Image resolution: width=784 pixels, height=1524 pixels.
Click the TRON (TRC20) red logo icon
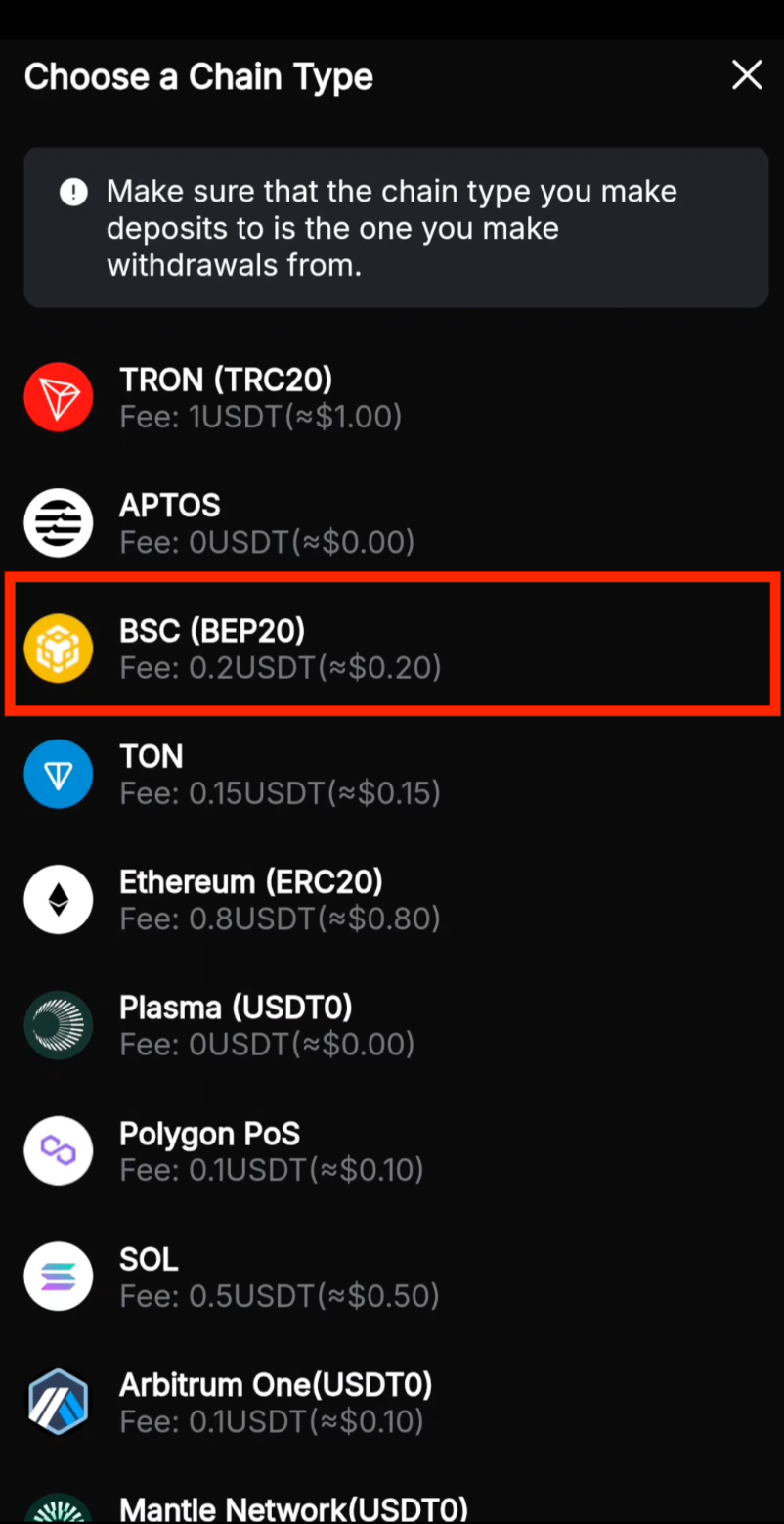tap(58, 396)
